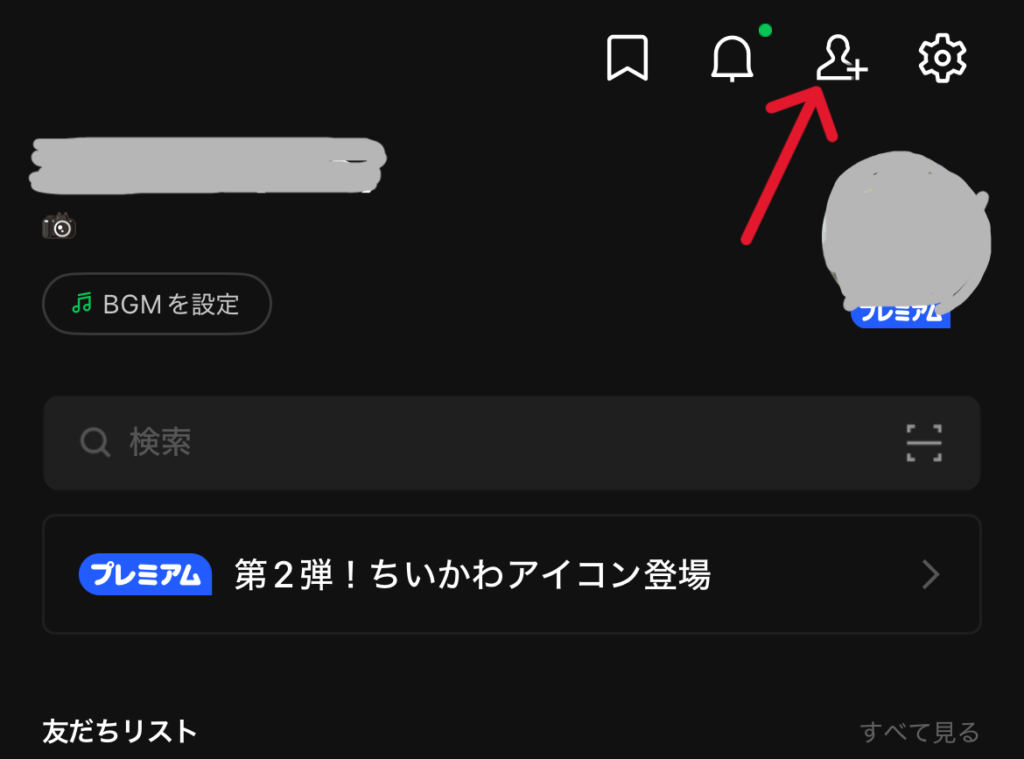The image size is (1024, 759).
Task: Tap すべて見る for the friends list
Action: click(919, 732)
